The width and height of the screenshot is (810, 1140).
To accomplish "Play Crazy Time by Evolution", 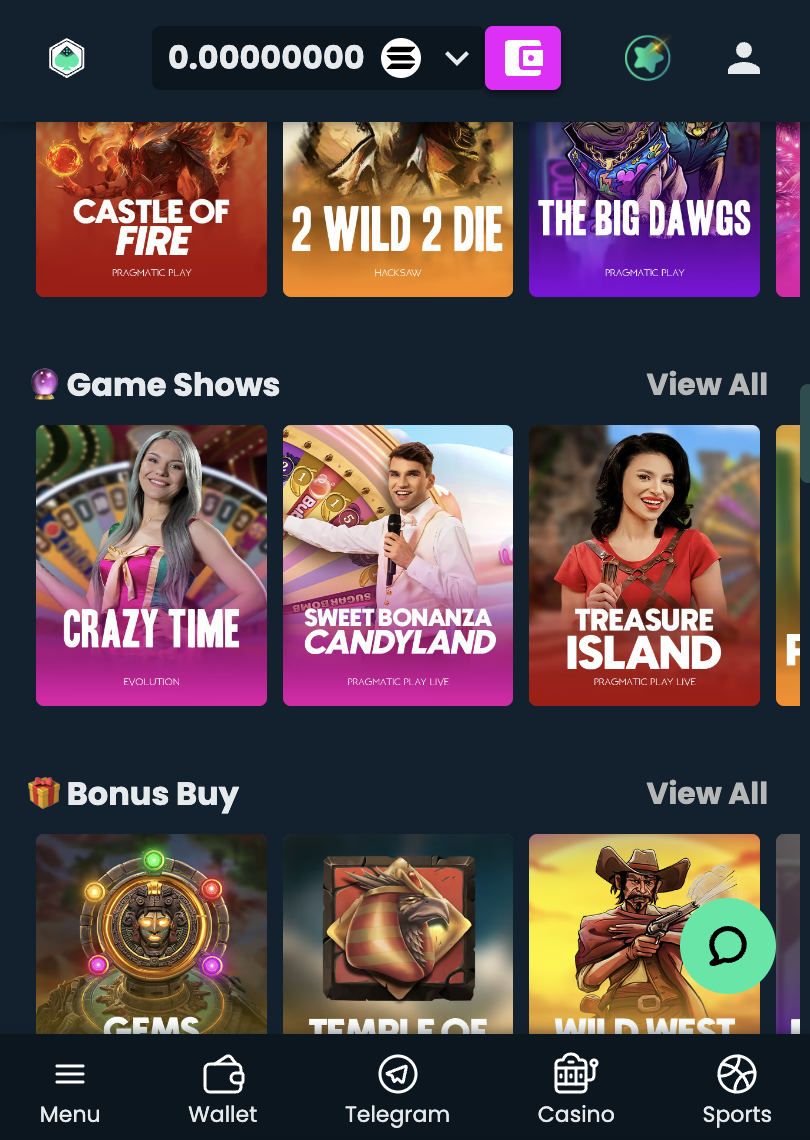I will pos(151,565).
